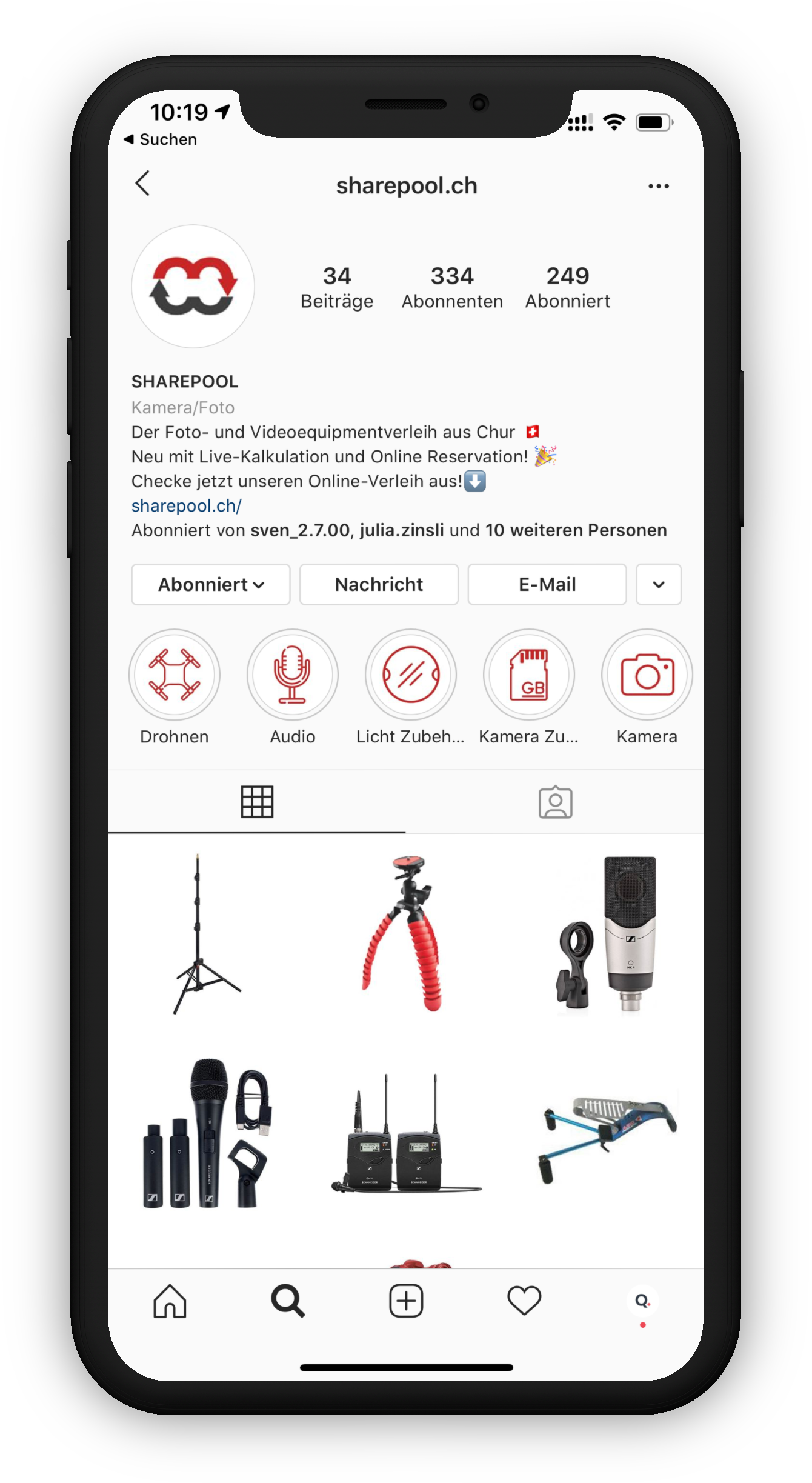Go back using the top-left arrow

(143, 184)
